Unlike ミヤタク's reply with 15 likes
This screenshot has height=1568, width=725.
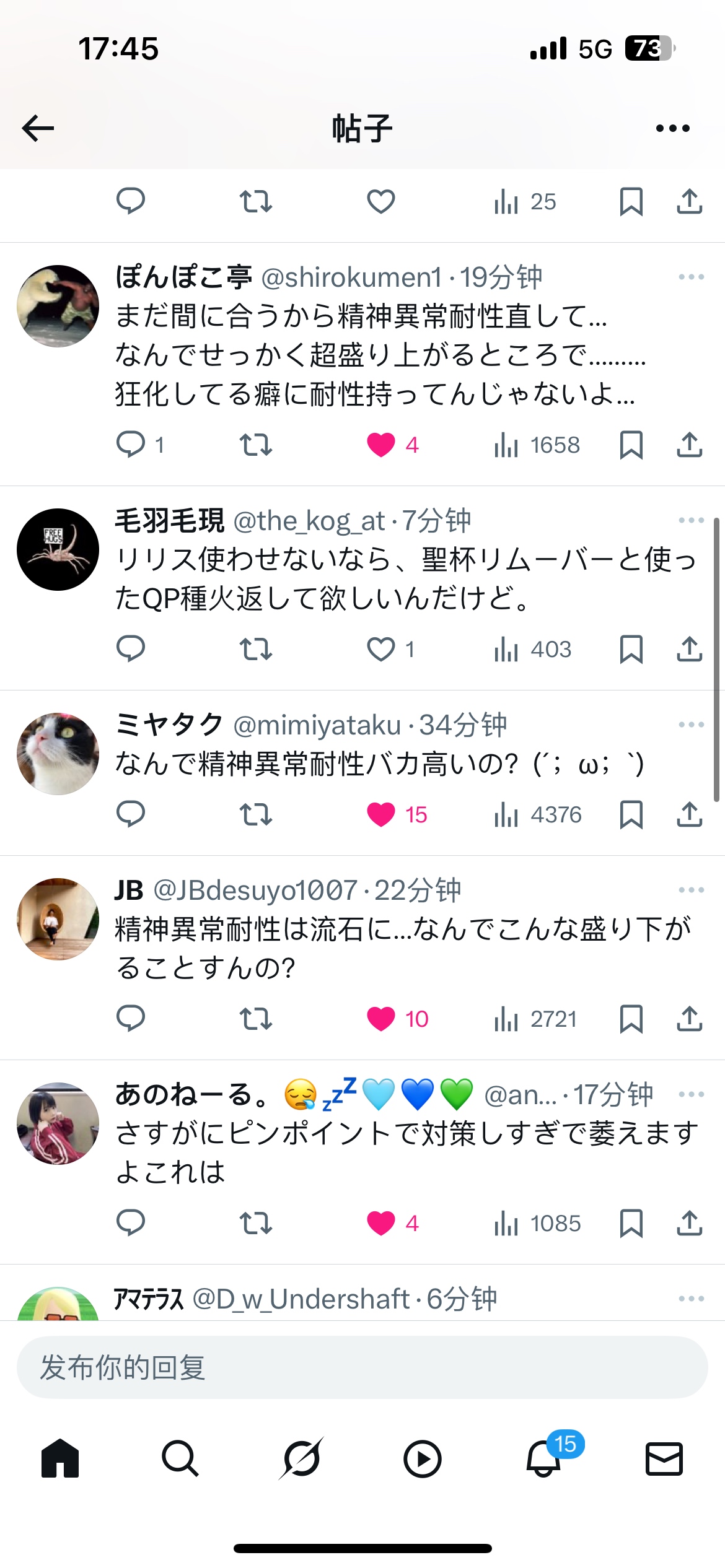click(381, 814)
